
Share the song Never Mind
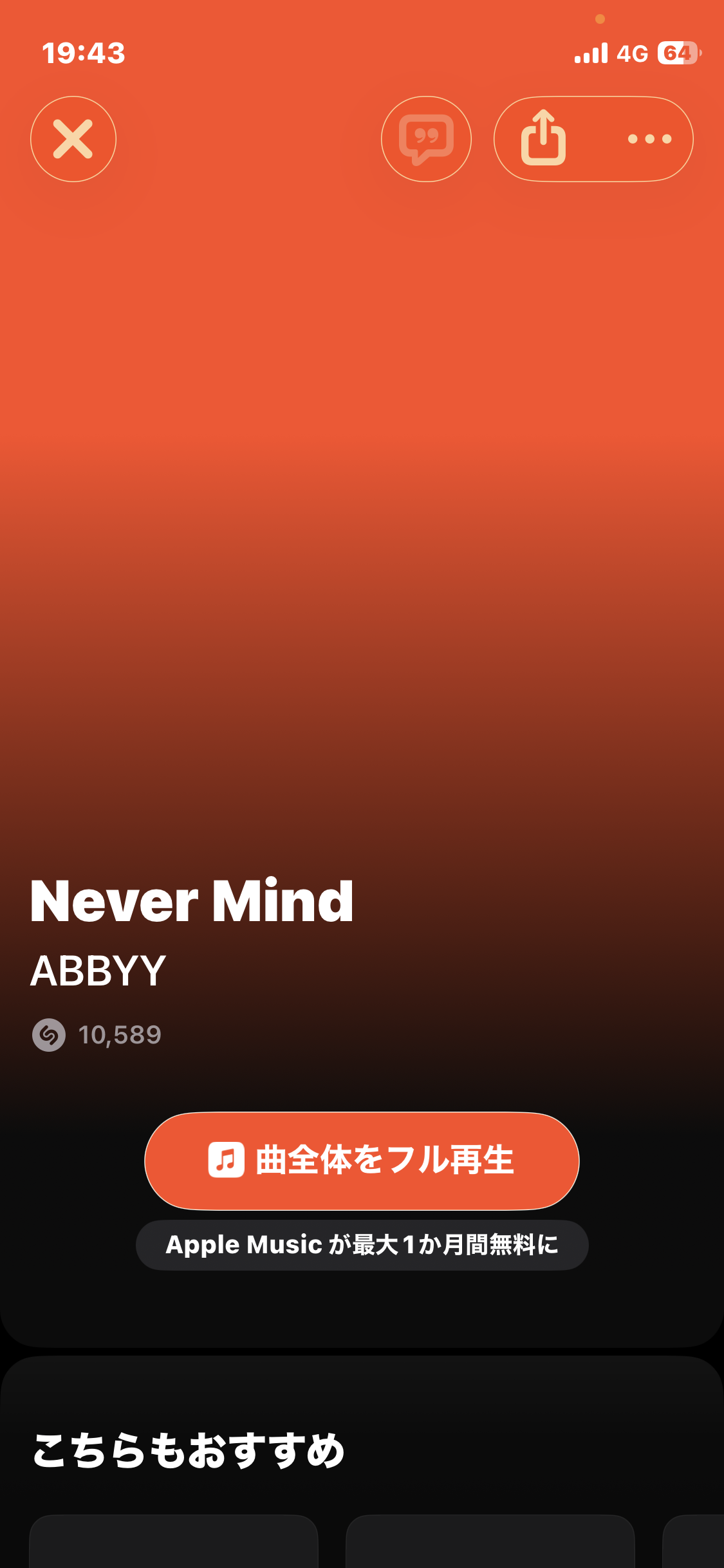(x=543, y=139)
